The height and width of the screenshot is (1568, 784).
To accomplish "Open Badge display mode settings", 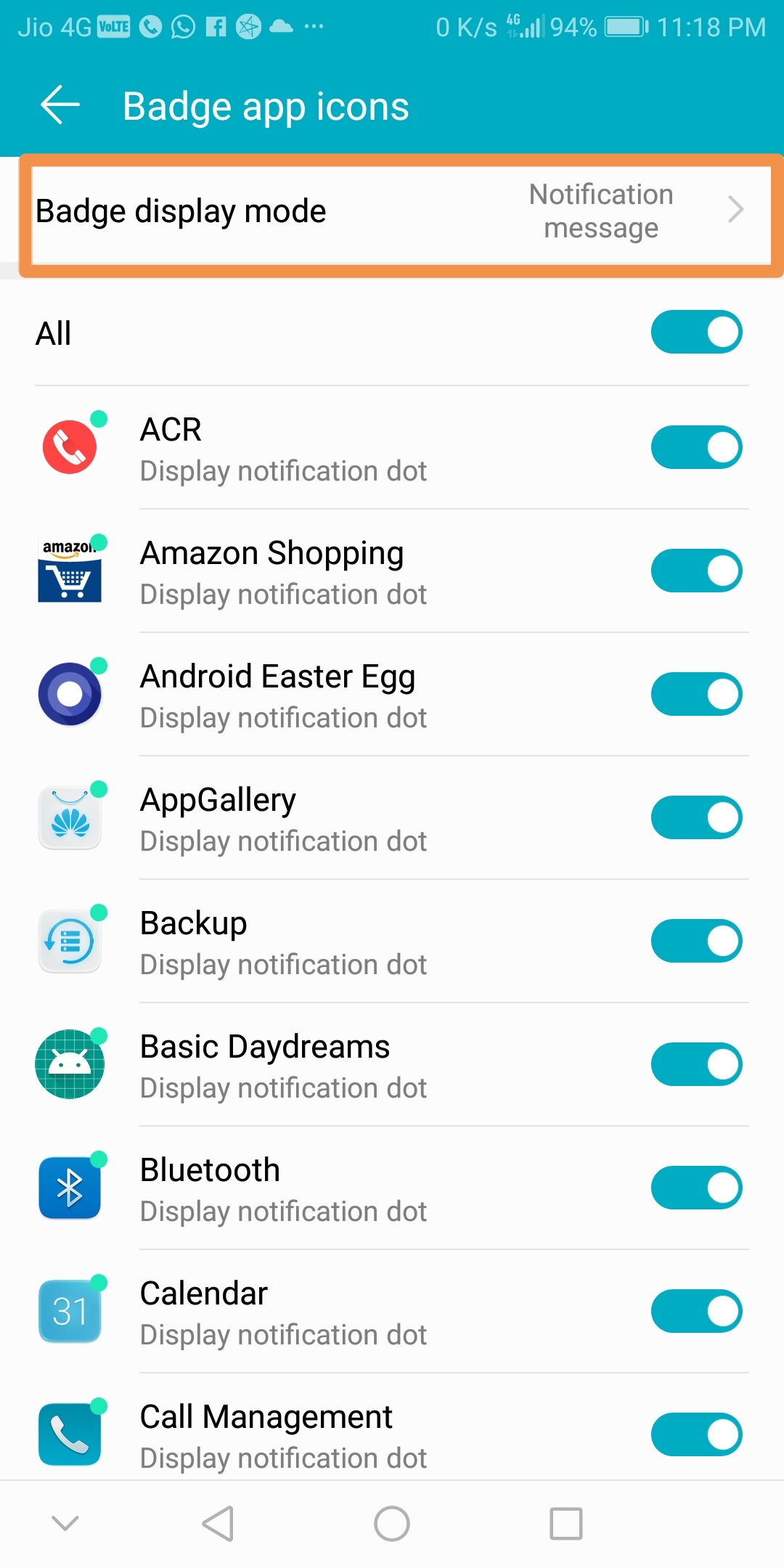I will 392,211.
